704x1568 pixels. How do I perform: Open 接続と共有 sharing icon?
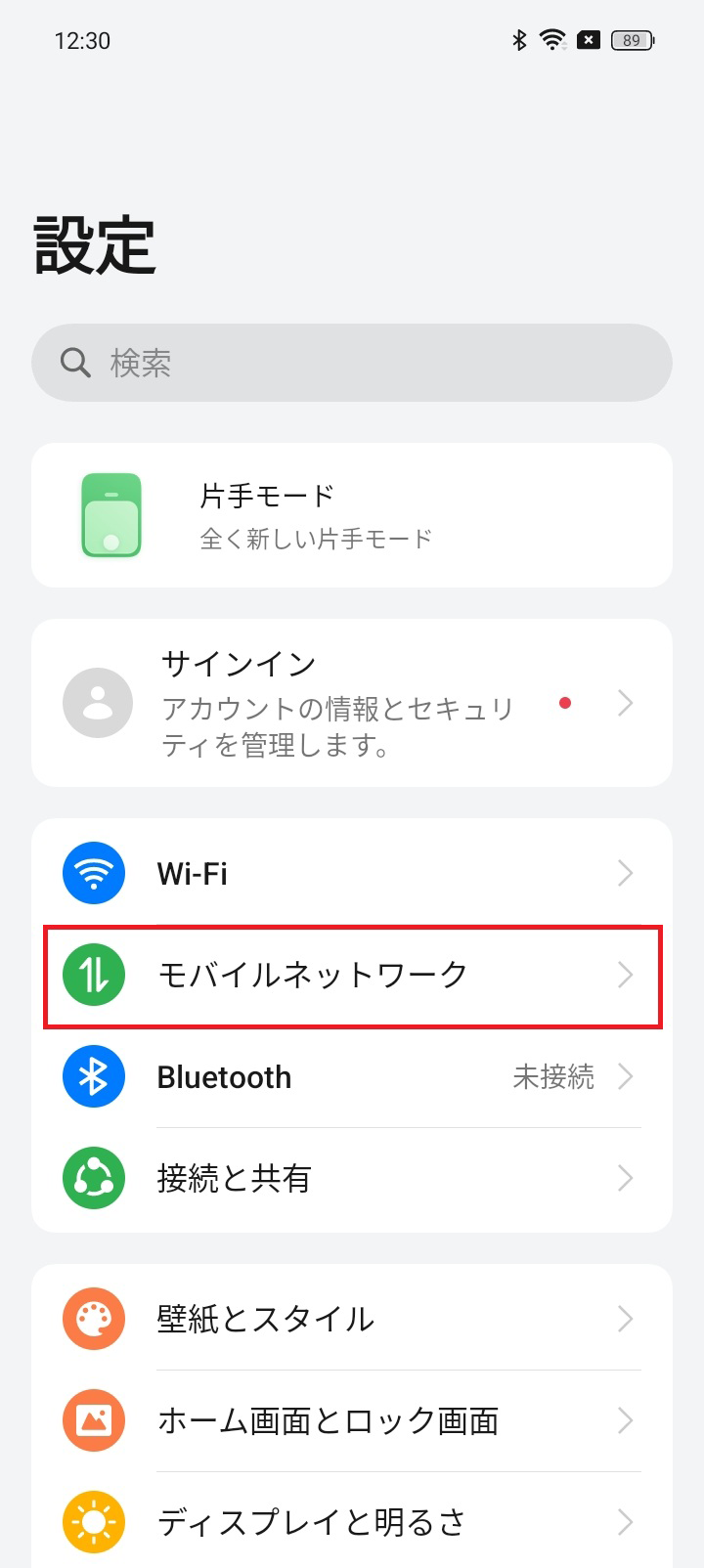[93, 1178]
